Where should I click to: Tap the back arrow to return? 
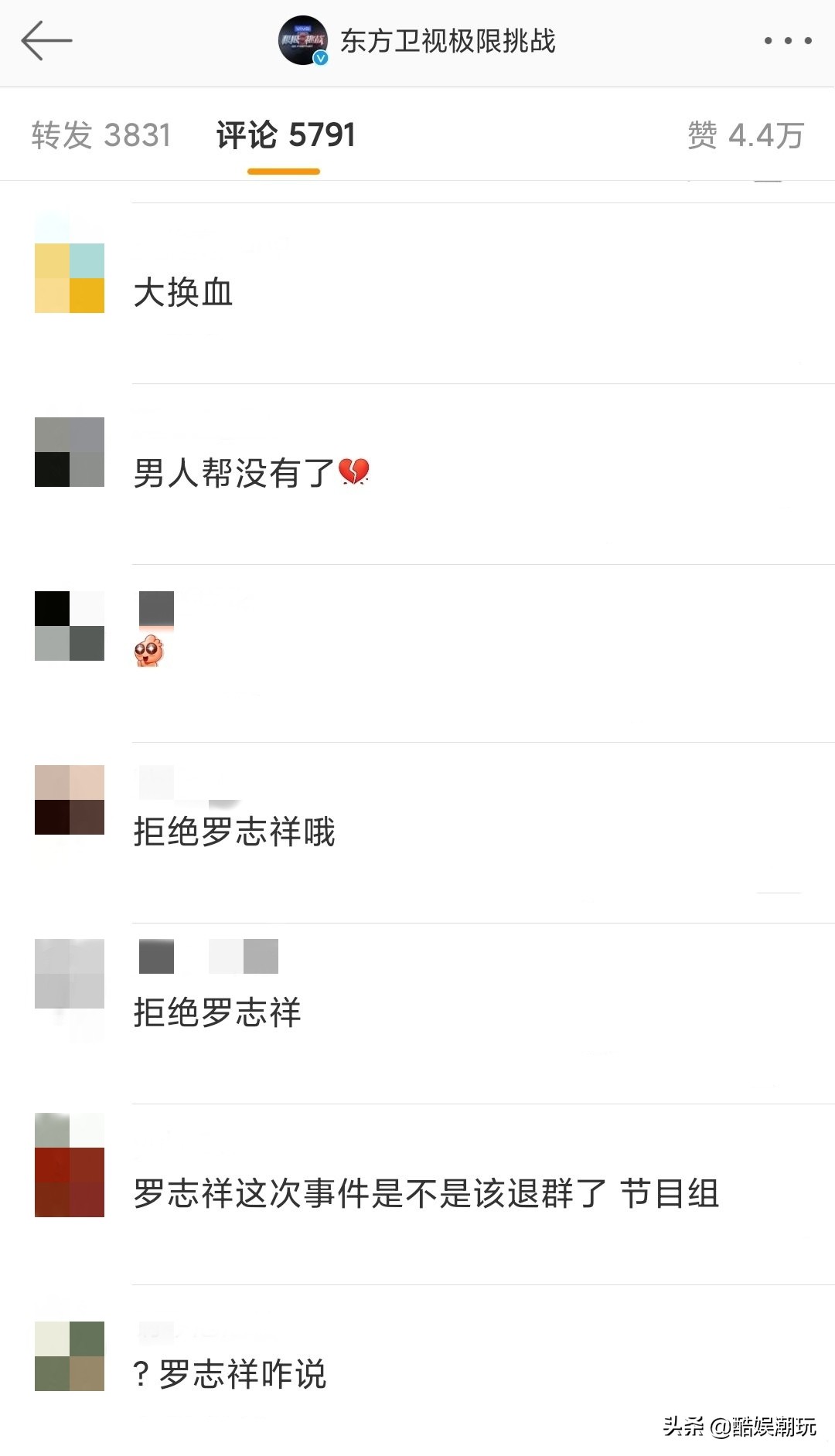coord(48,43)
